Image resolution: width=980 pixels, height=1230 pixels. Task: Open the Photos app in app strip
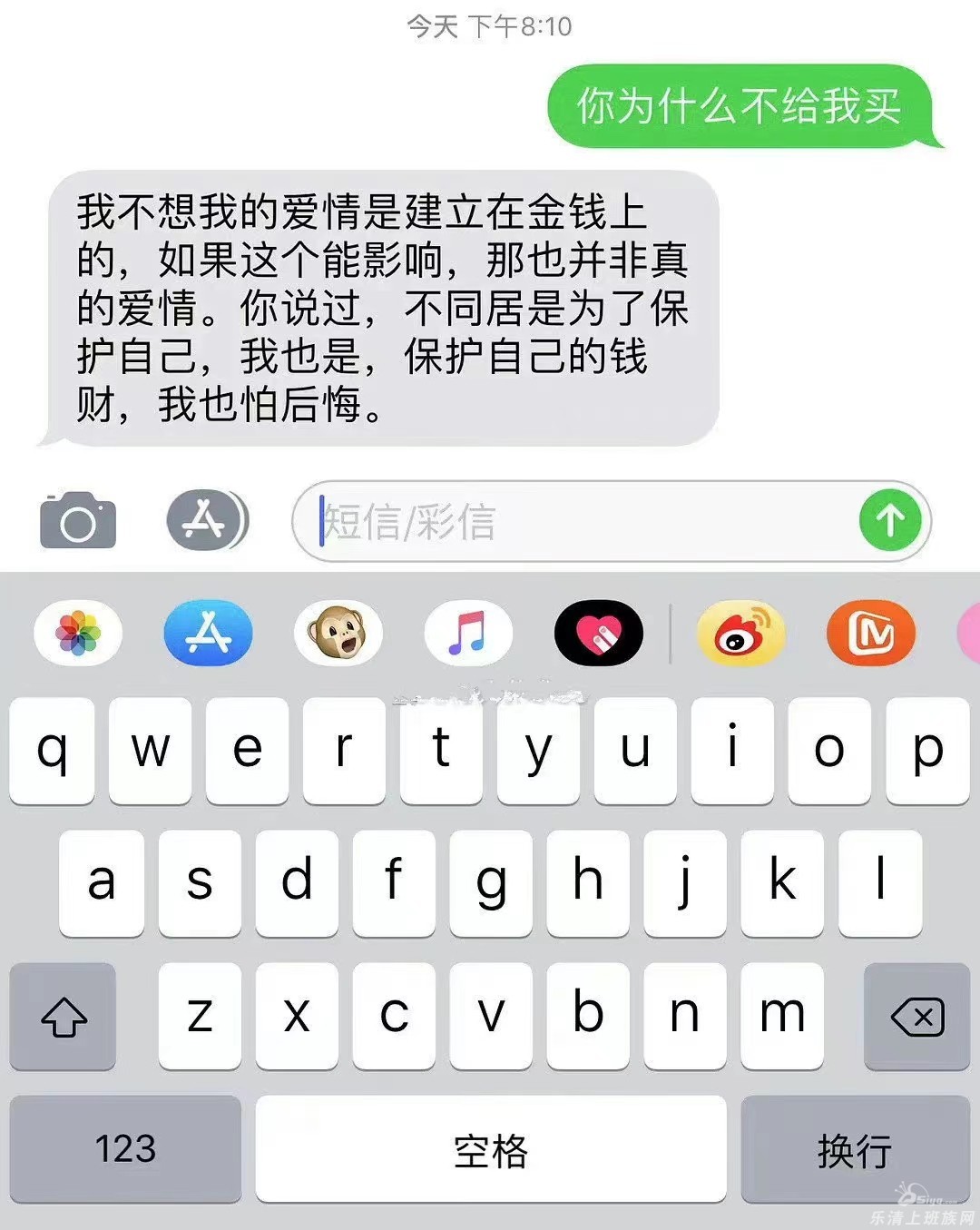[78, 633]
